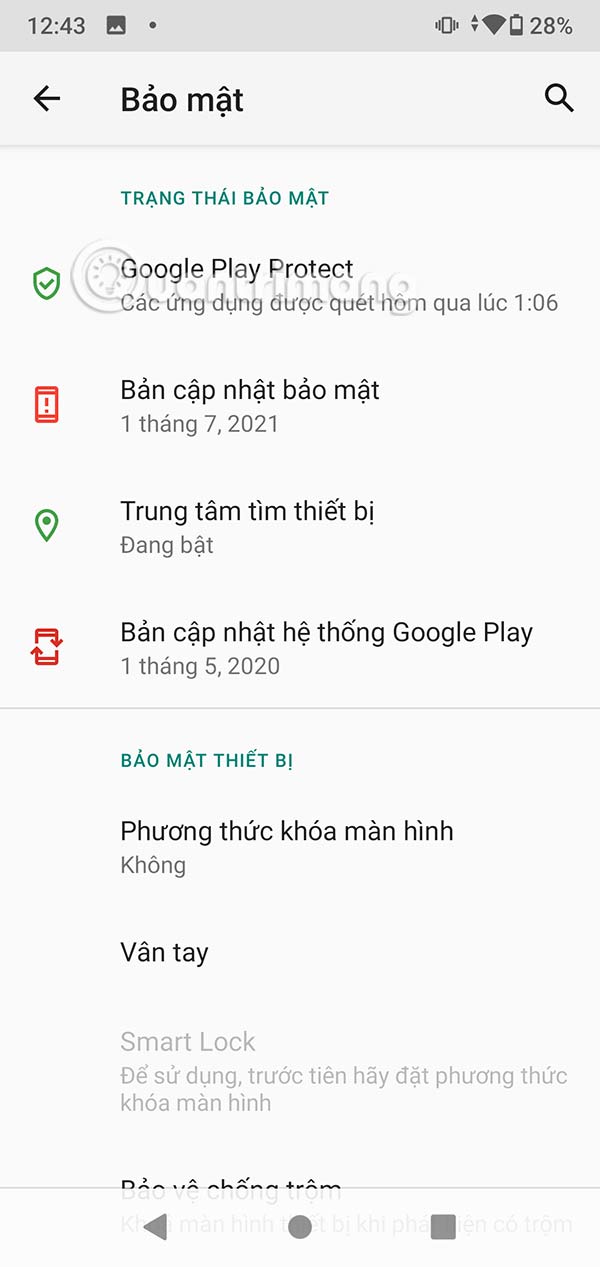Screen dimensions: 600x1267
Task: Open Trung tâm tìm thiết bị
Action: click(x=300, y=526)
